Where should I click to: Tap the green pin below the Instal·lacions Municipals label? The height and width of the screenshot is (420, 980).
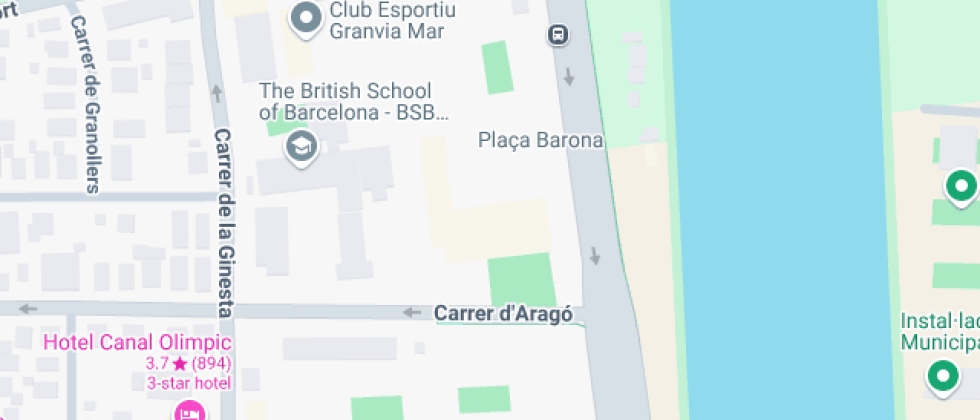(x=942, y=378)
